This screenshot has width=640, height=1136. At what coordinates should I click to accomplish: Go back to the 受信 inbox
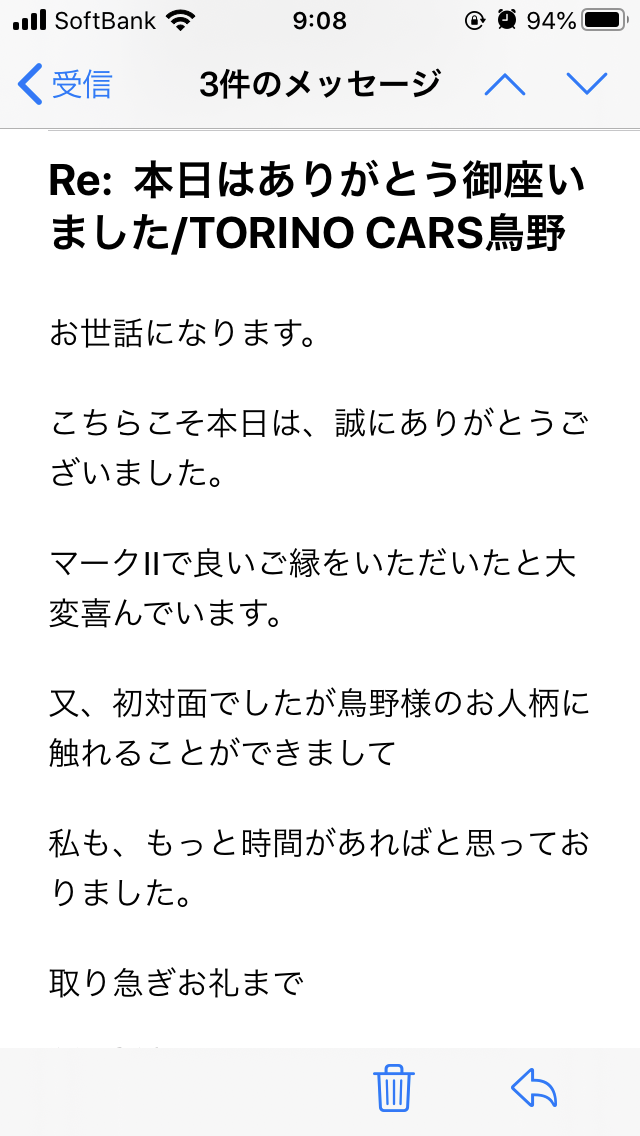click(65, 84)
